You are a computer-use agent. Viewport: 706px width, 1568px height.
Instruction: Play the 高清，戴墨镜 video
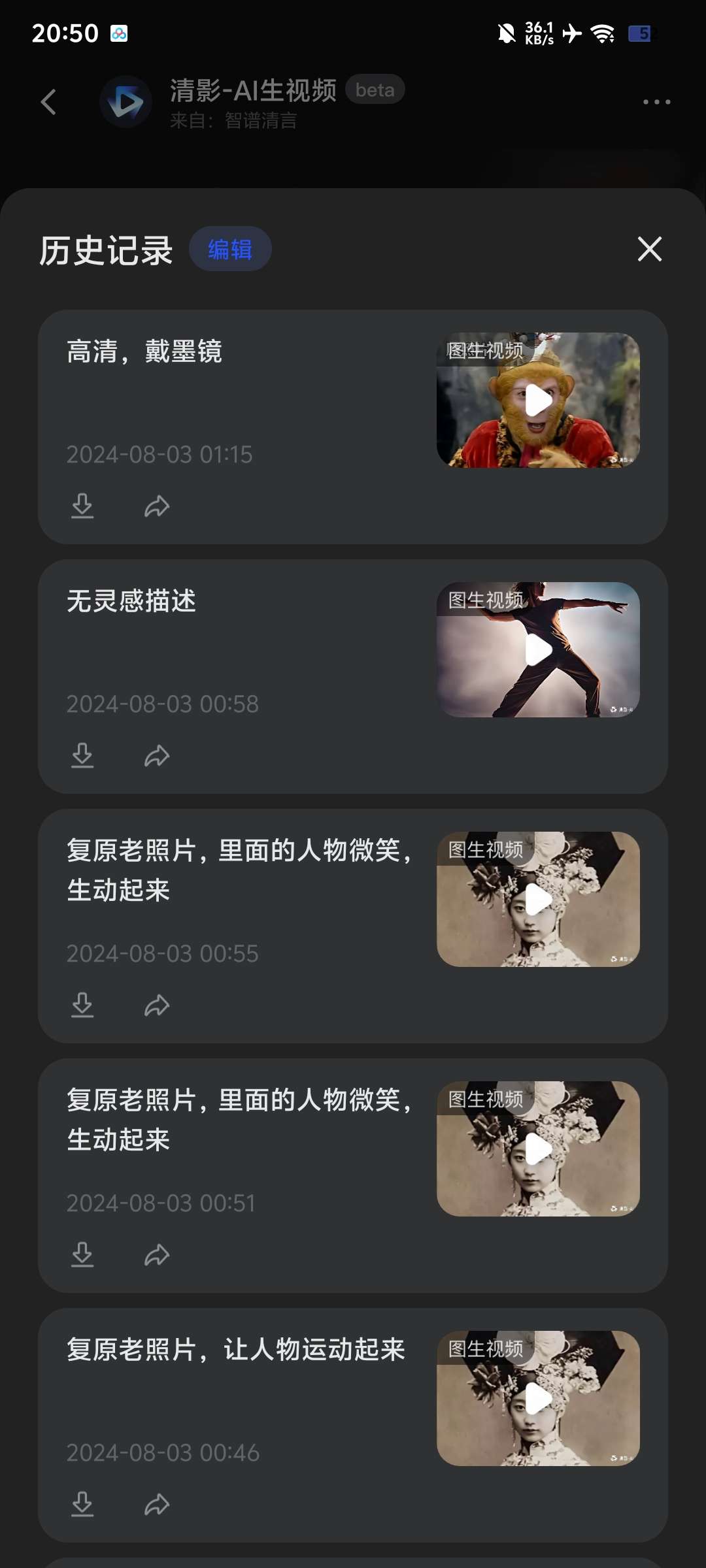[538, 400]
